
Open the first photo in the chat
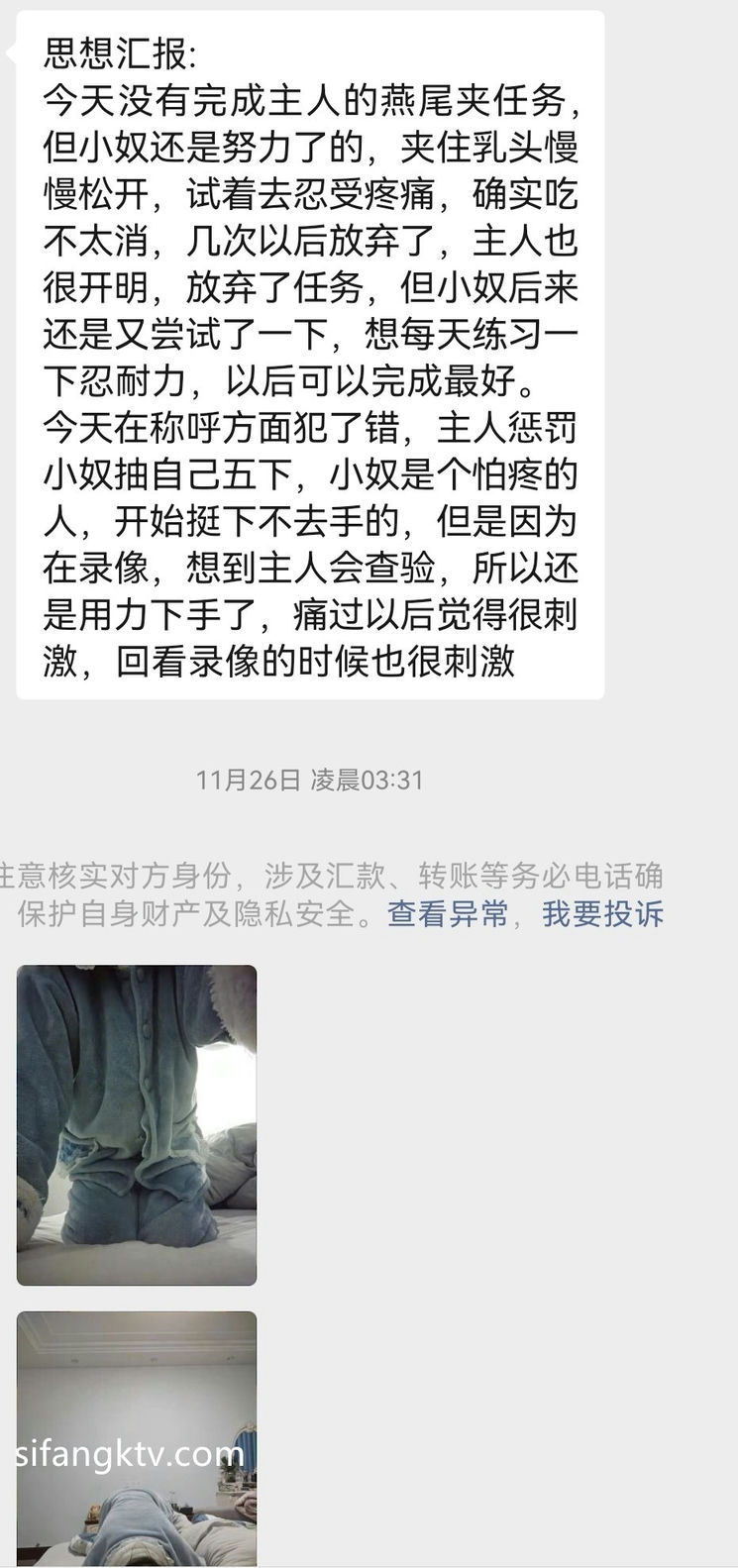137,1124
